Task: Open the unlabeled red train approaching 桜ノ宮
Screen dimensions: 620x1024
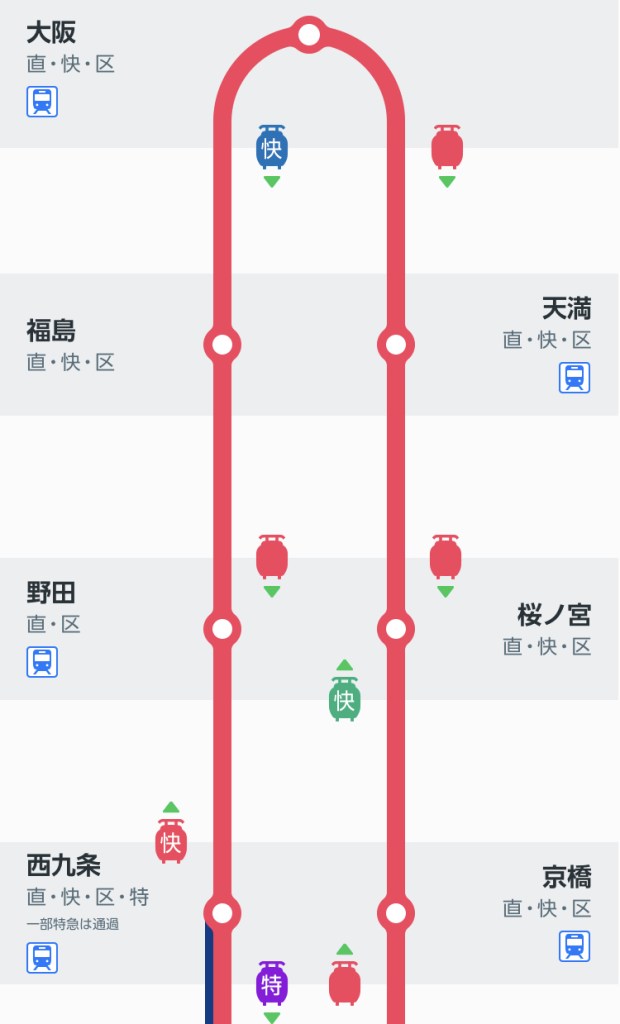Action: point(445,557)
